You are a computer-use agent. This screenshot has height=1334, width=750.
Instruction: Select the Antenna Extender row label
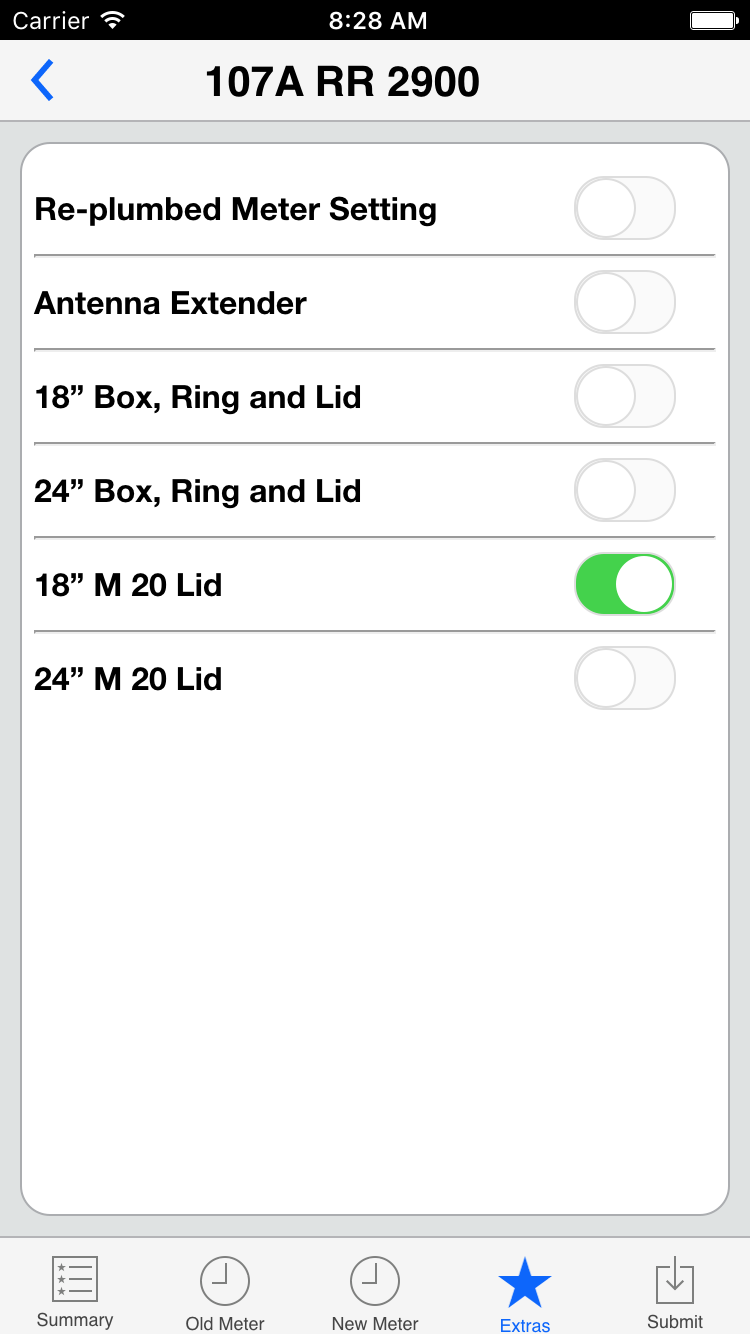(x=170, y=302)
